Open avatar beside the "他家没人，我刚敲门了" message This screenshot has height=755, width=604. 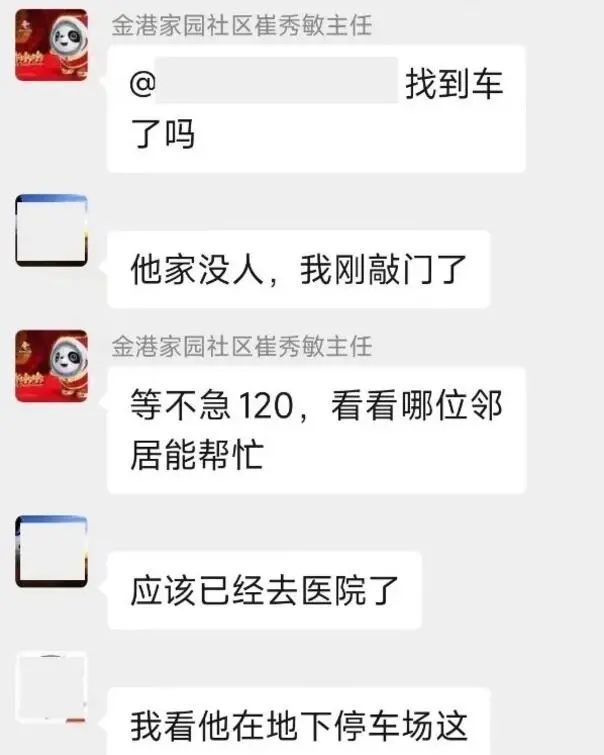pos(51,231)
